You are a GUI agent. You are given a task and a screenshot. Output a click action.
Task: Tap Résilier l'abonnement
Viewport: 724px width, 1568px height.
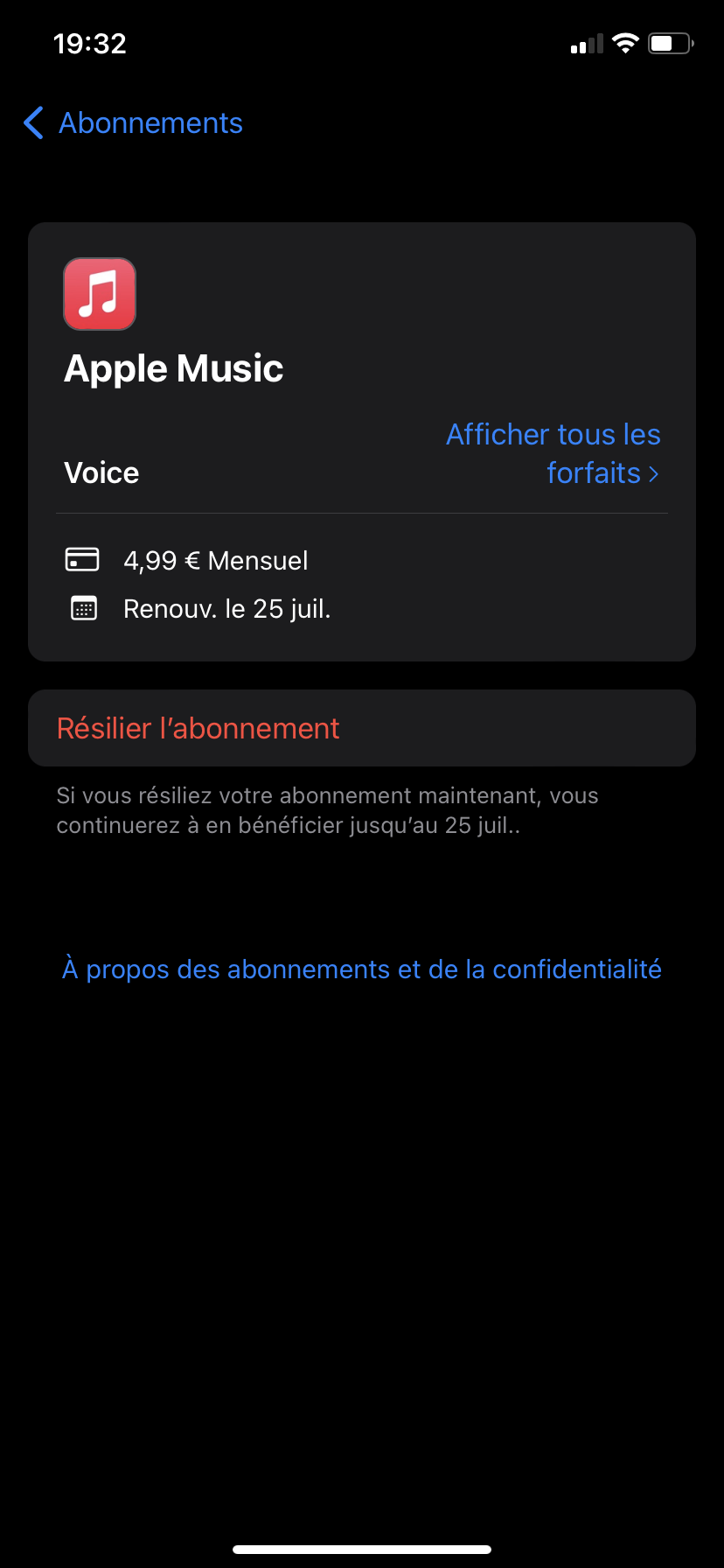pyautogui.click(x=198, y=728)
